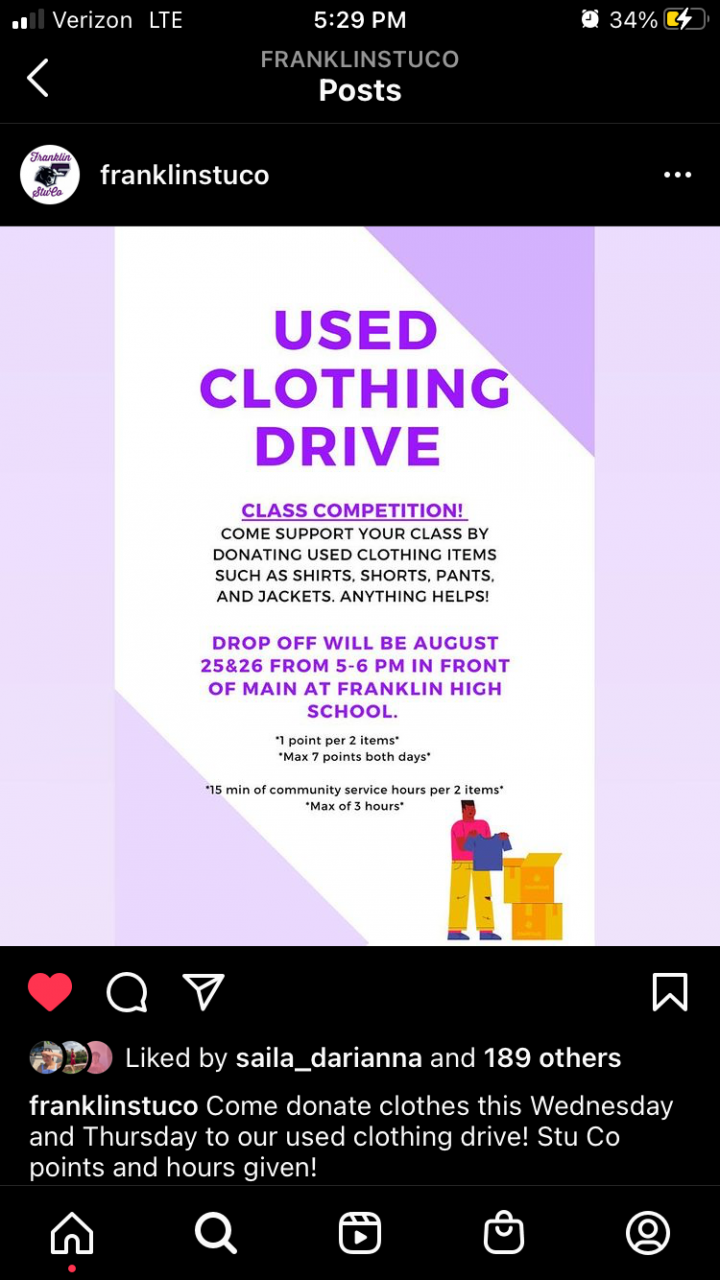Viewport: 720px width, 1280px height.
Task: Bookmark the used clothing drive post
Action: [669, 992]
